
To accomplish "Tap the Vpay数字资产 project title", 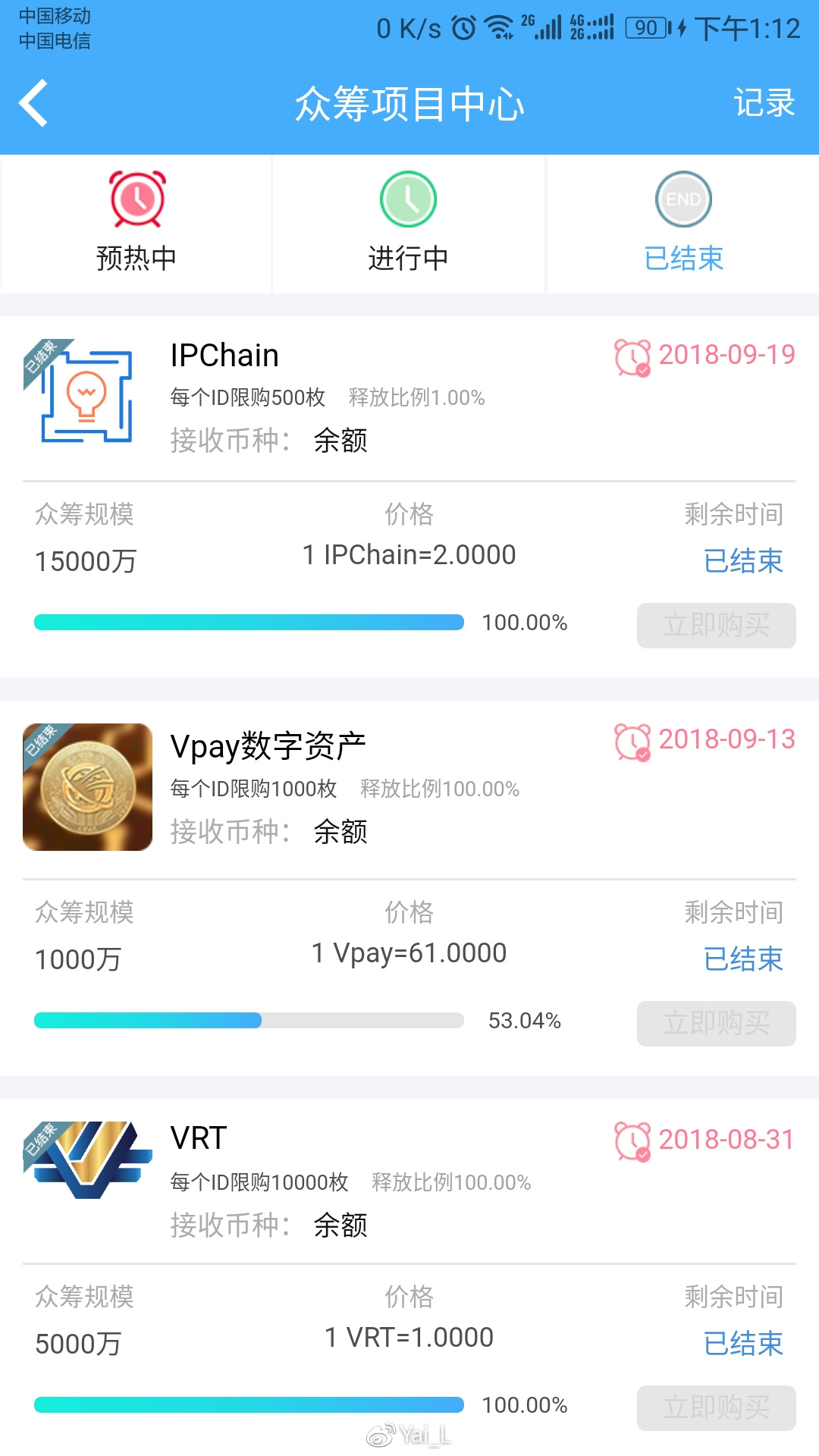I will (x=269, y=743).
